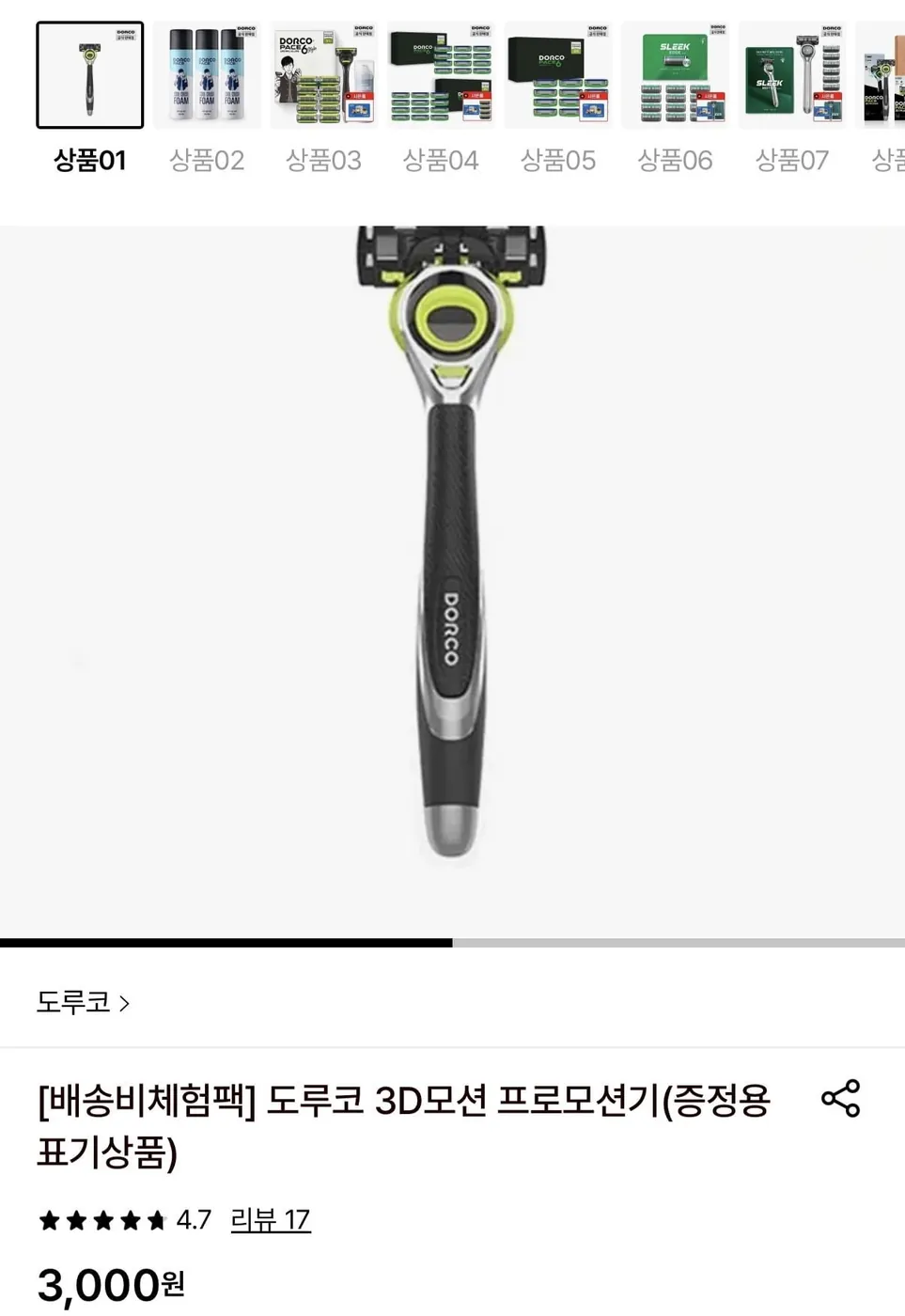Select the 상품06 tab label
The image size is (905, 1316).
click(x=675, y=160)
